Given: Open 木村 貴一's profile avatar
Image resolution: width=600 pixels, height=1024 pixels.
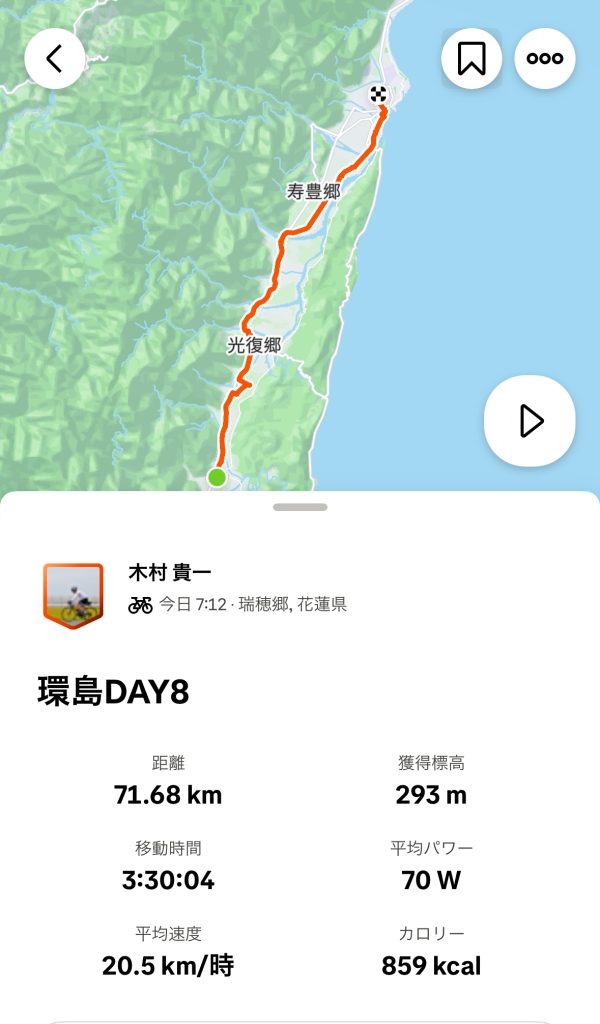Looking at the screenshot, I should tap(73, 594).
